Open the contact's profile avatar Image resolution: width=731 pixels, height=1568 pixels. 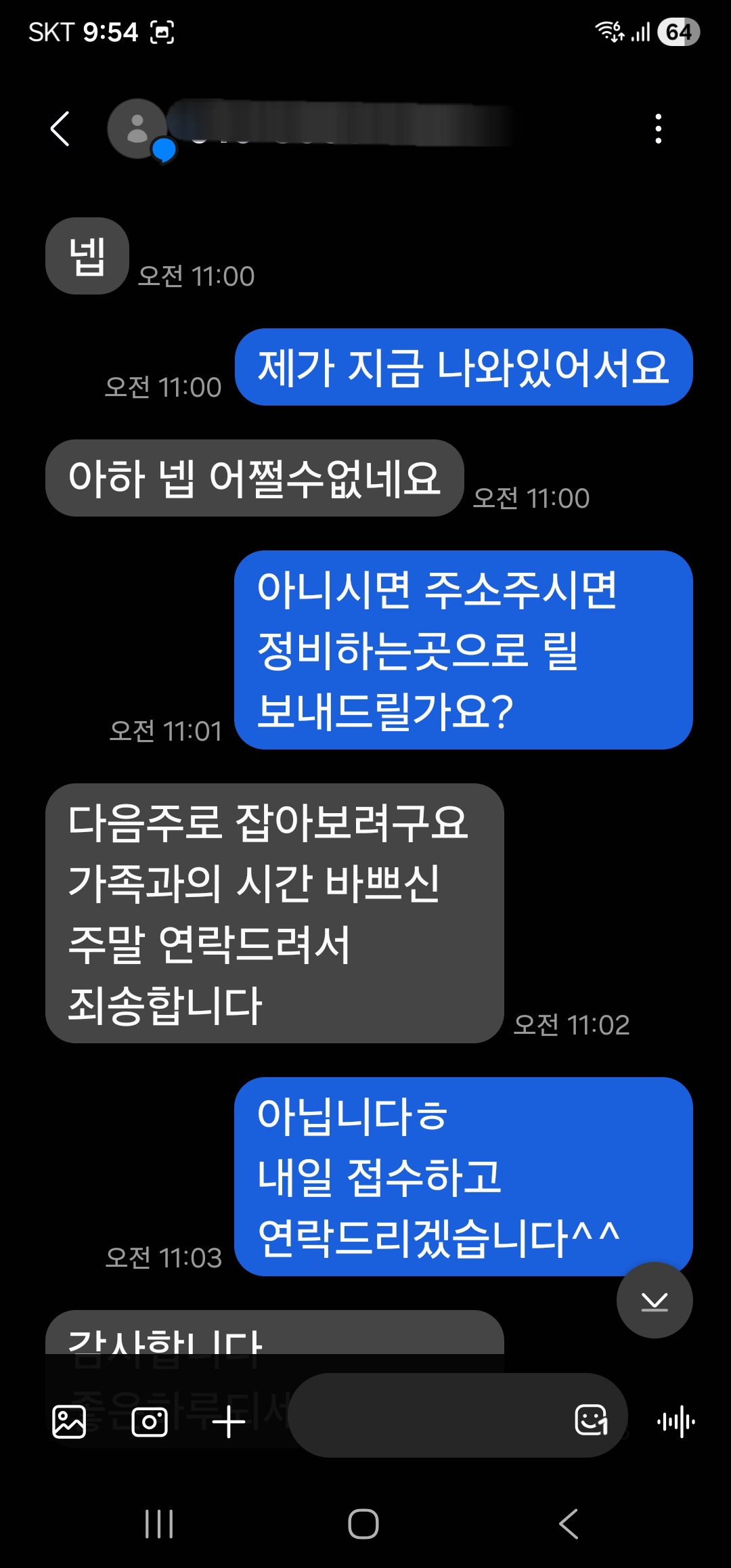(x=138, y=129)
